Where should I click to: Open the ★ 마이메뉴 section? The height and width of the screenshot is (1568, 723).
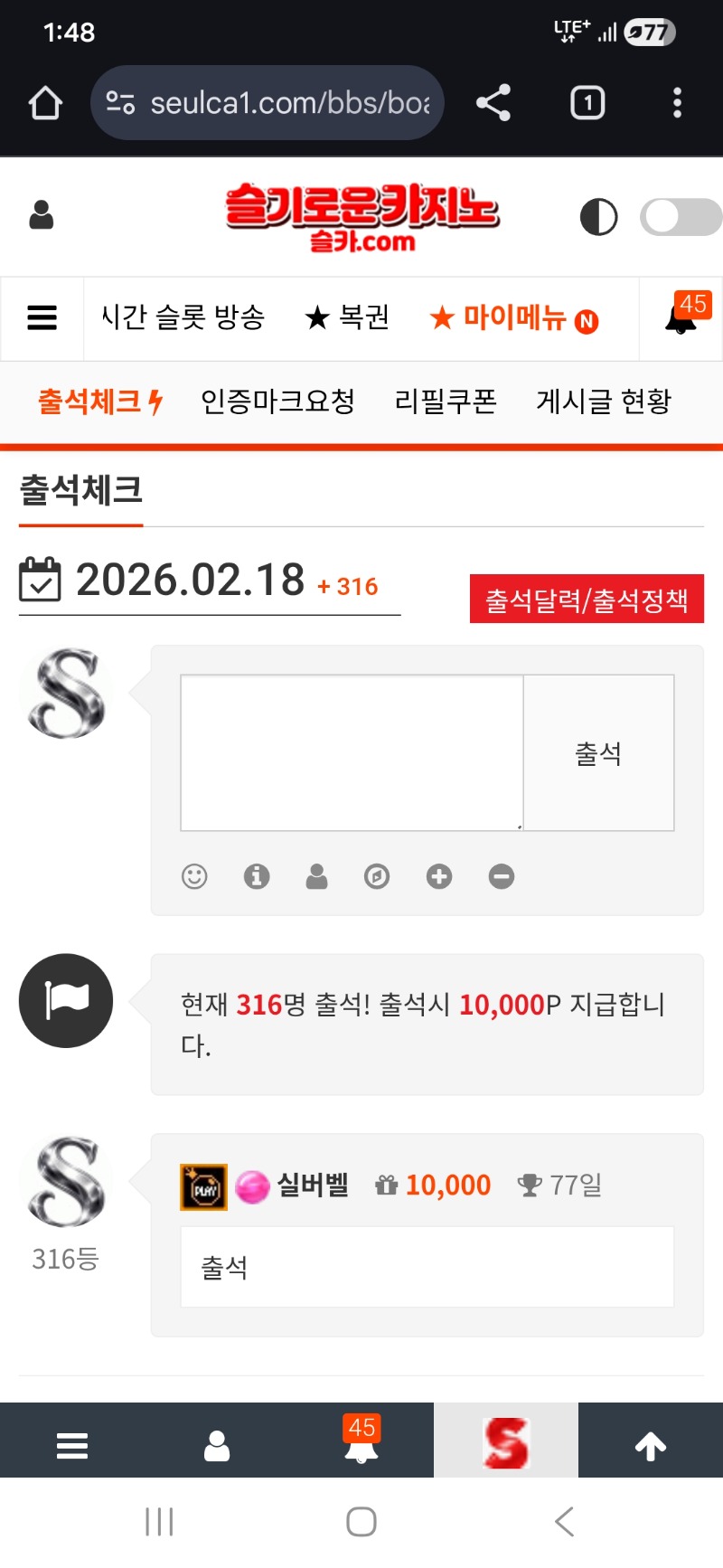[513, 318]
